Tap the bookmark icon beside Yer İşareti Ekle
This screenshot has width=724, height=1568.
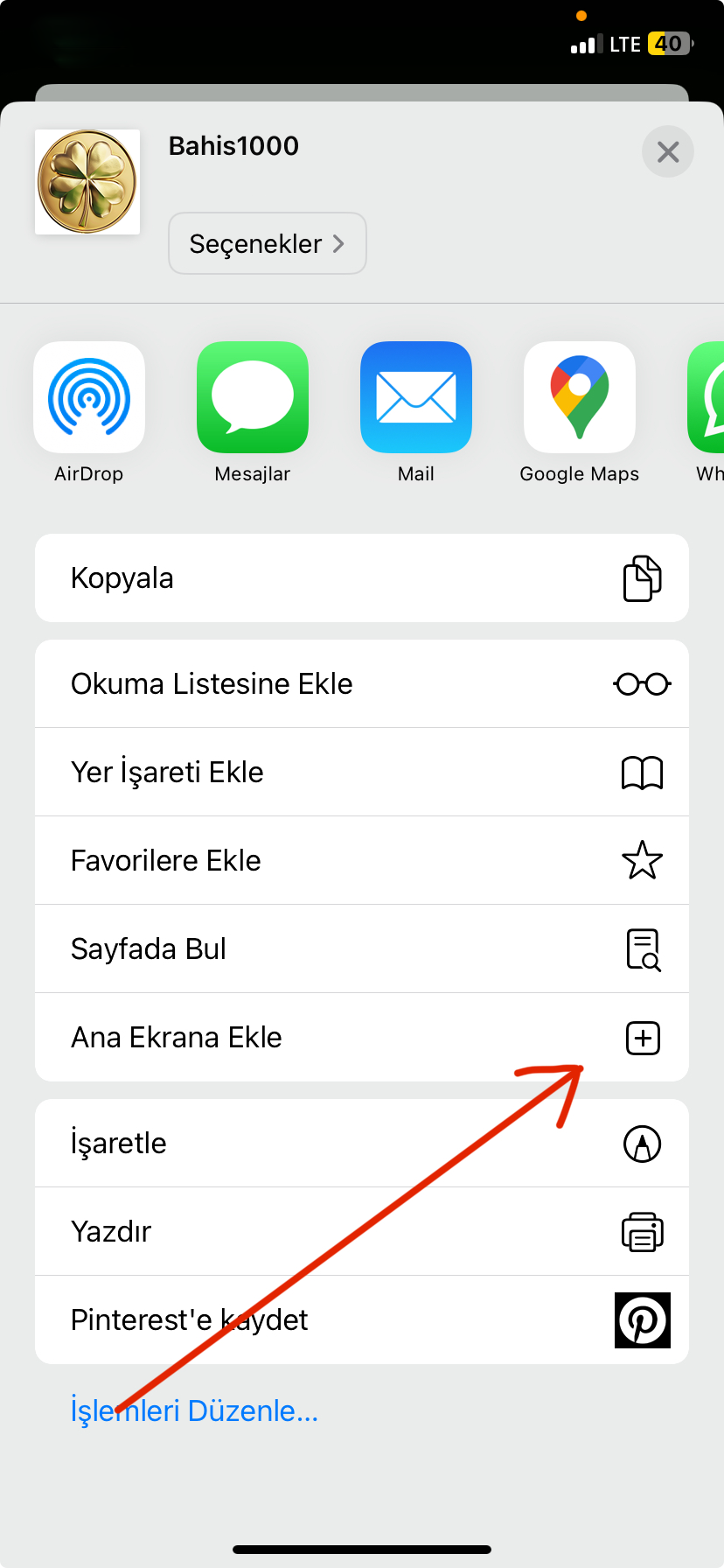643,772
